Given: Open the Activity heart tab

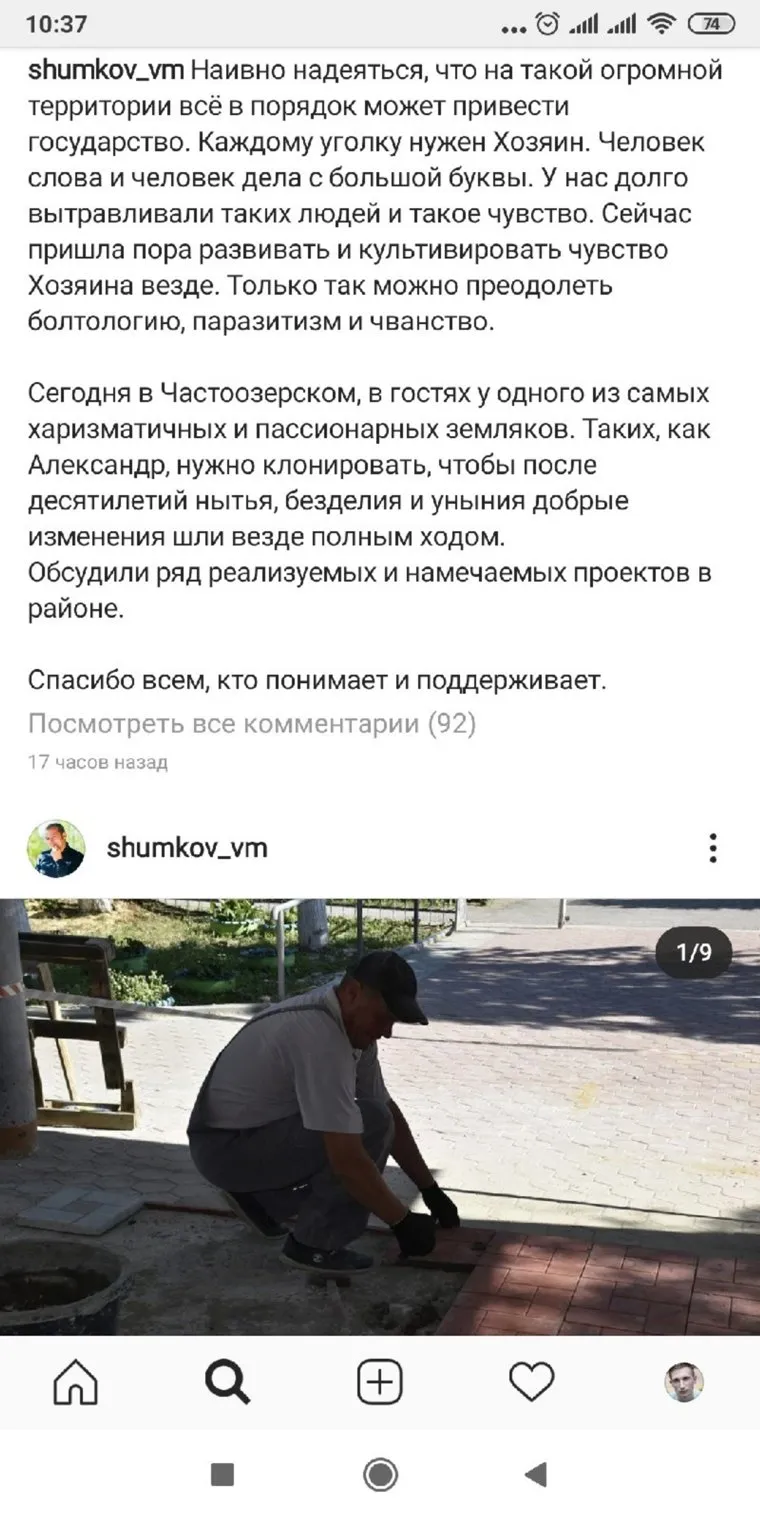Looking at the screenshot, I should coord(532,1383).
